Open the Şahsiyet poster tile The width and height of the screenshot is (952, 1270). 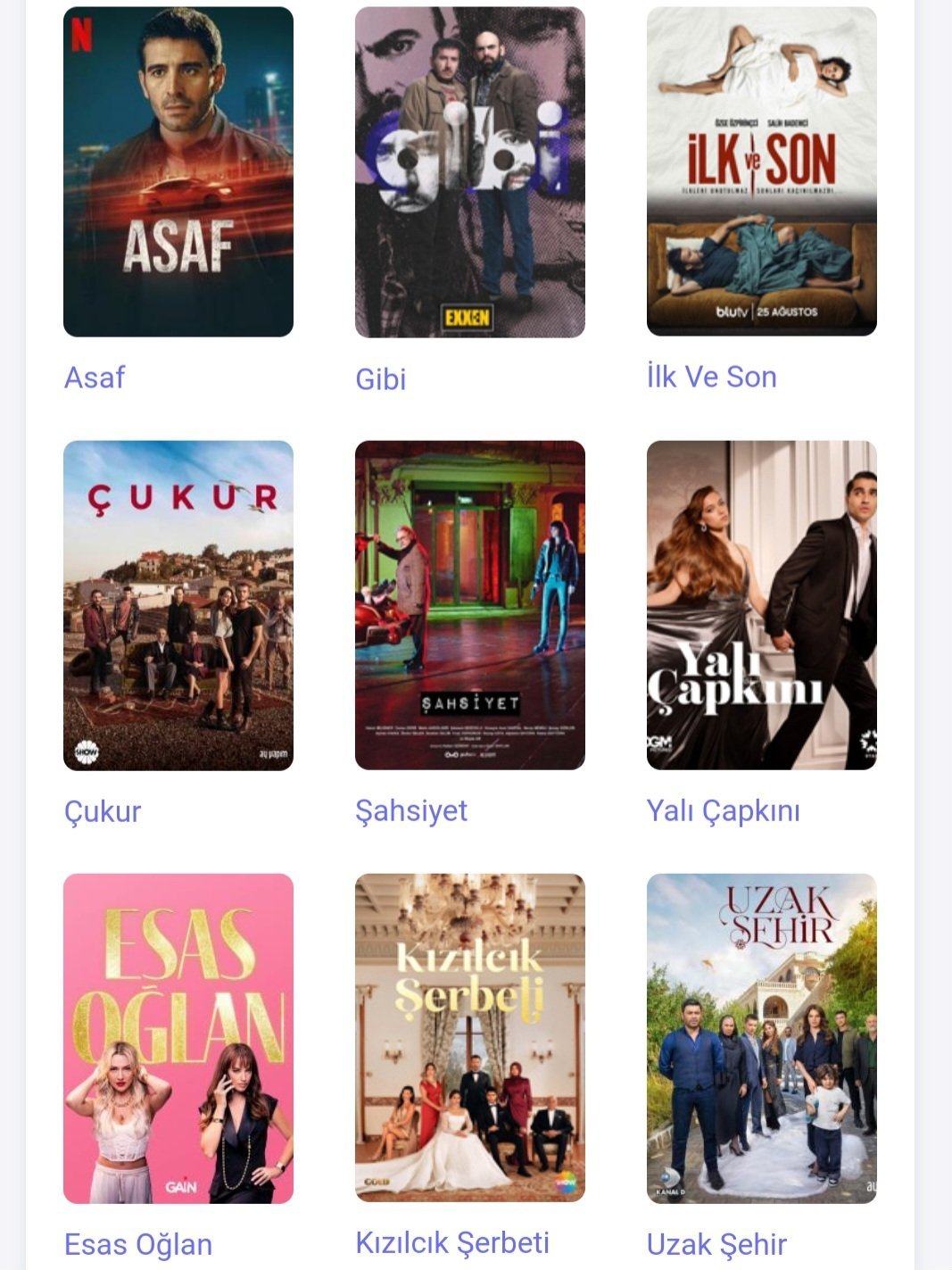click(469, 605)
